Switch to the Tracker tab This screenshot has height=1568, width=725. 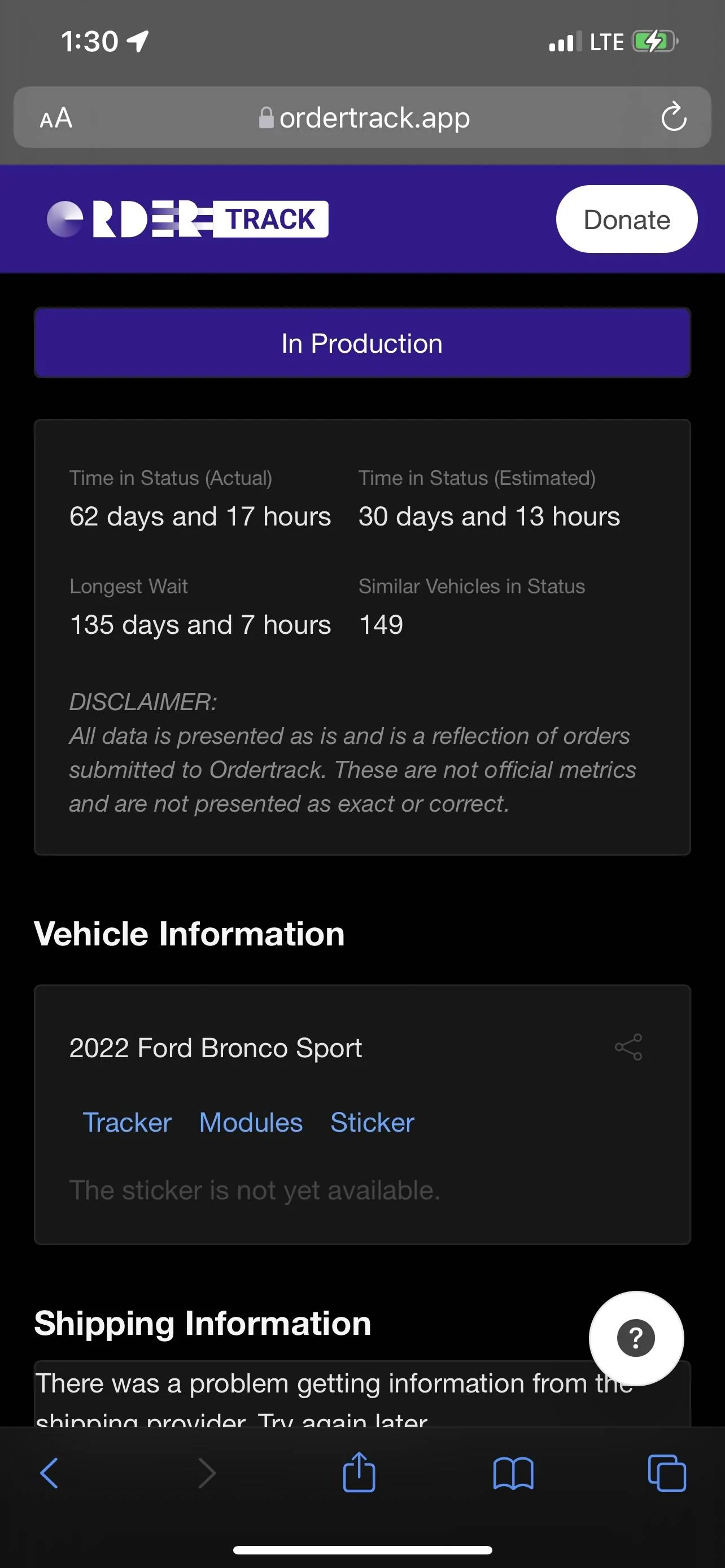126,1123
